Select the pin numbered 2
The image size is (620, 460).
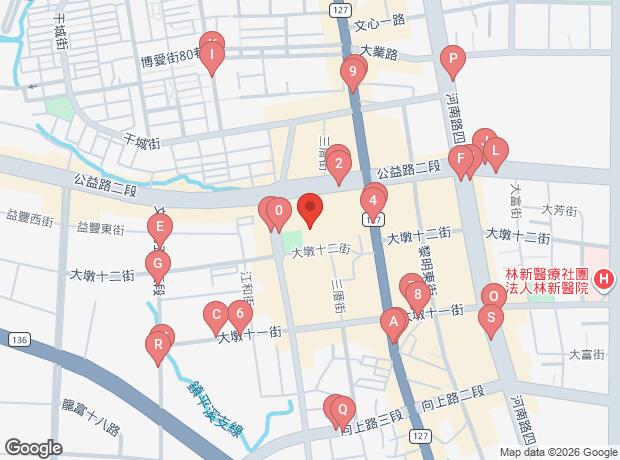pyautogui.click(x=374, y=198)
